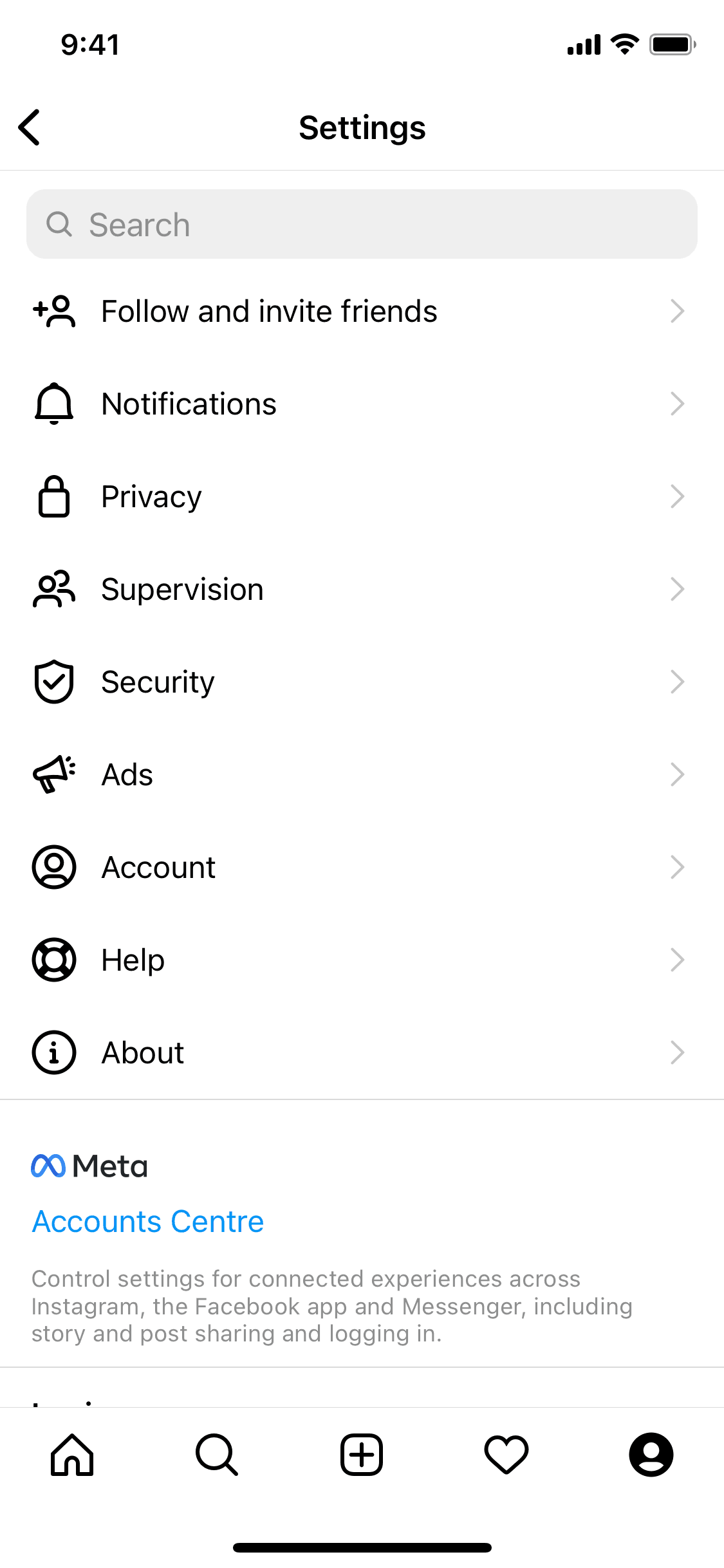Switch to the Profile tab

[x=651, y=1455]
